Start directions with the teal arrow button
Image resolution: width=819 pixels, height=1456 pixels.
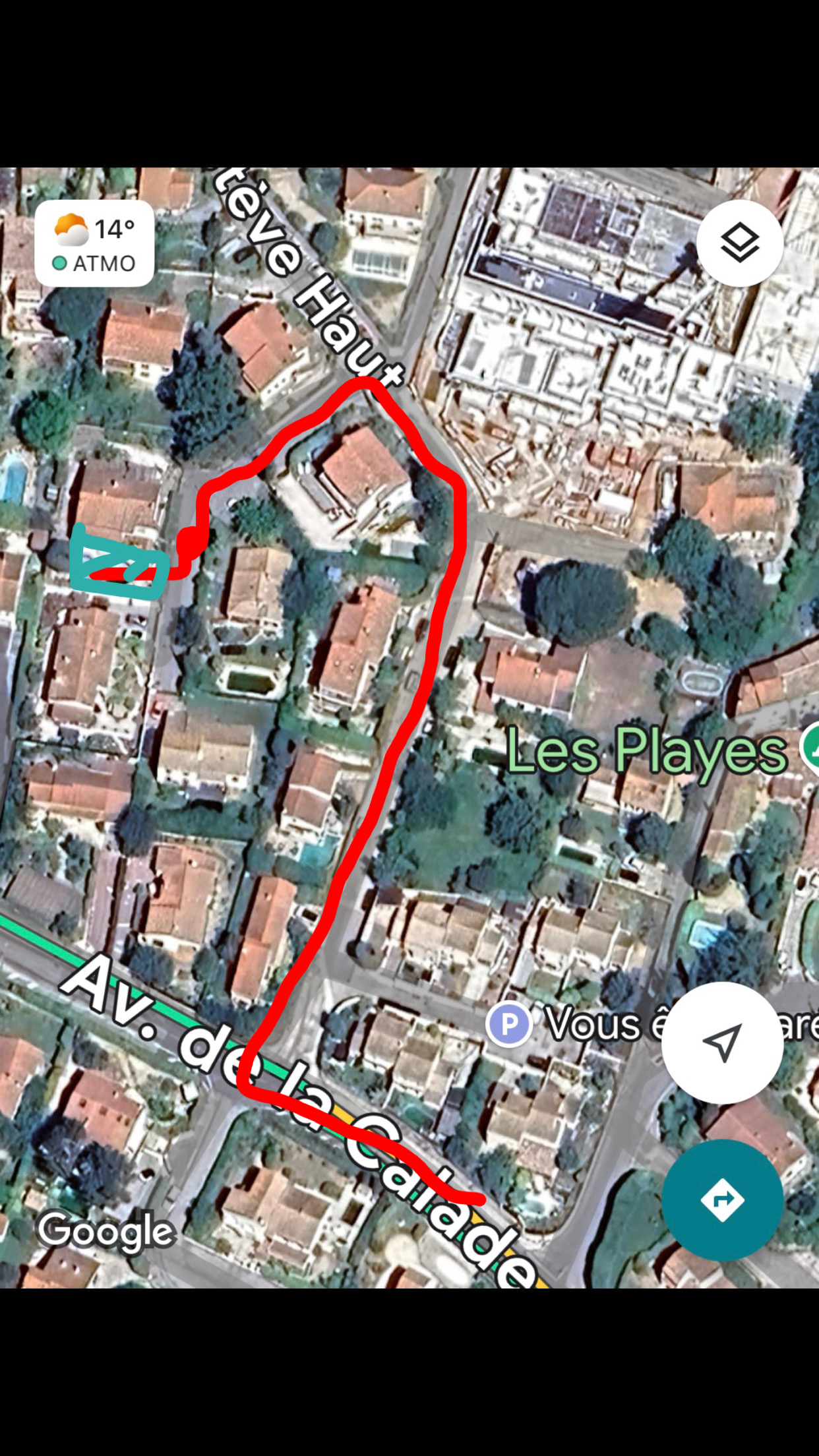pyautogui.click(x=722, y=1199)
